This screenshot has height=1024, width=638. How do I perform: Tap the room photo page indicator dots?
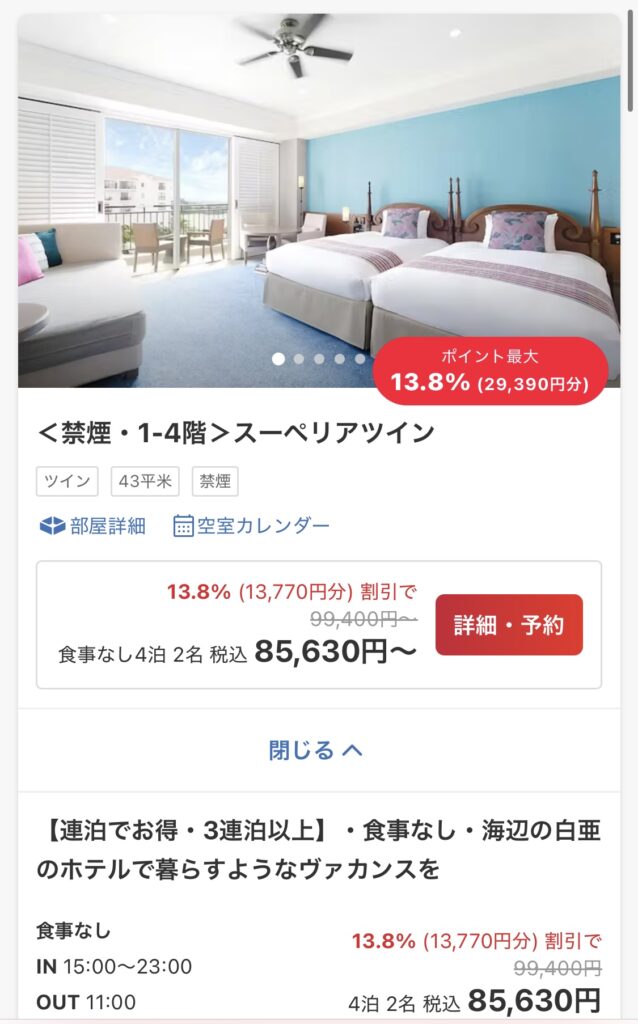coord(319,358)
